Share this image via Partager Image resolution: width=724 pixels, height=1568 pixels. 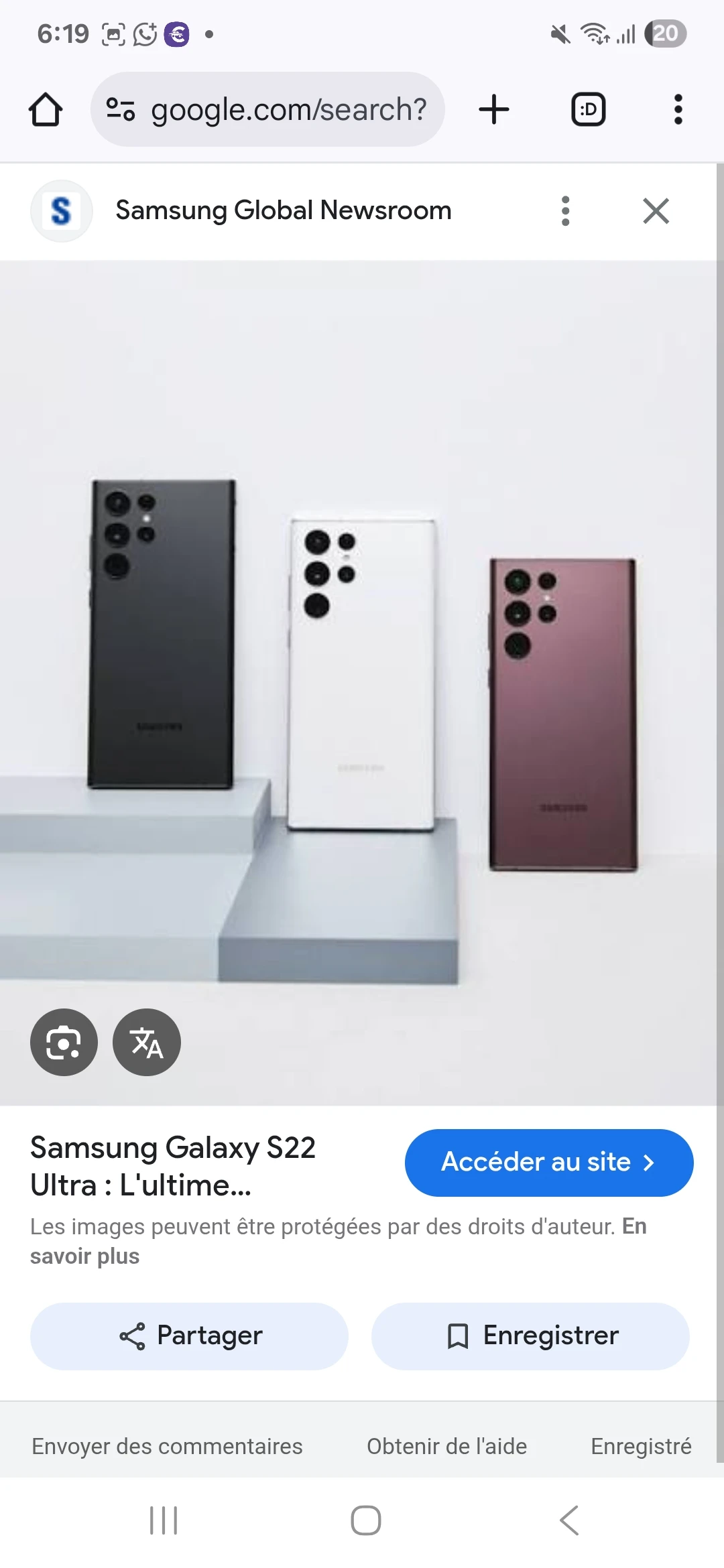click(x=189, y=1336)
